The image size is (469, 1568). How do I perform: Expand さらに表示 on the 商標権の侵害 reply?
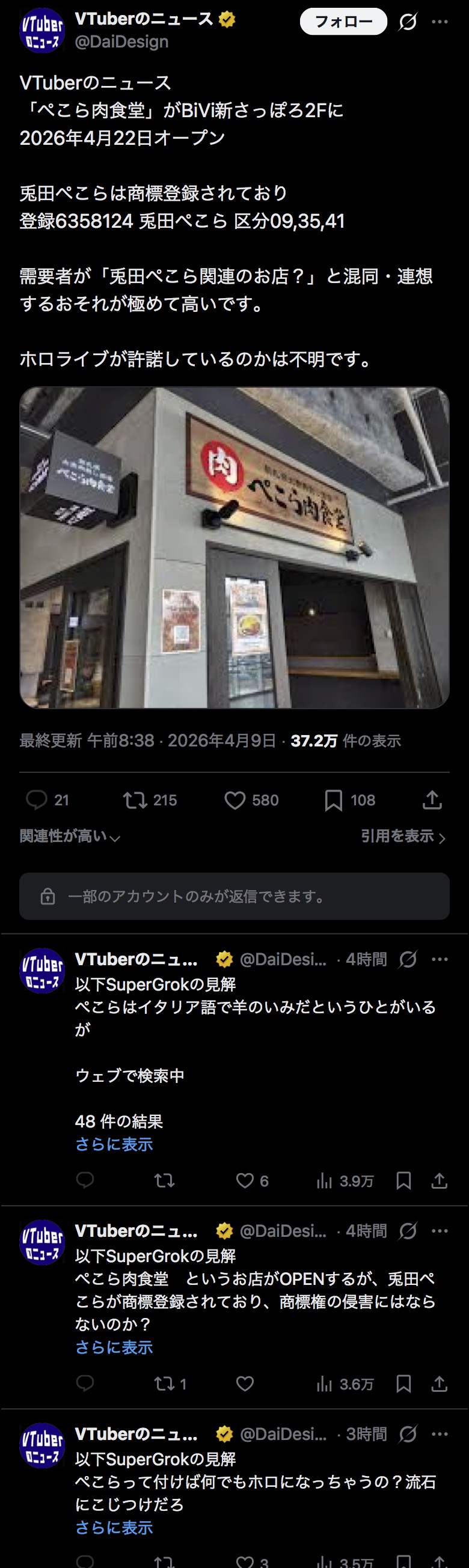pos(114,1347)
